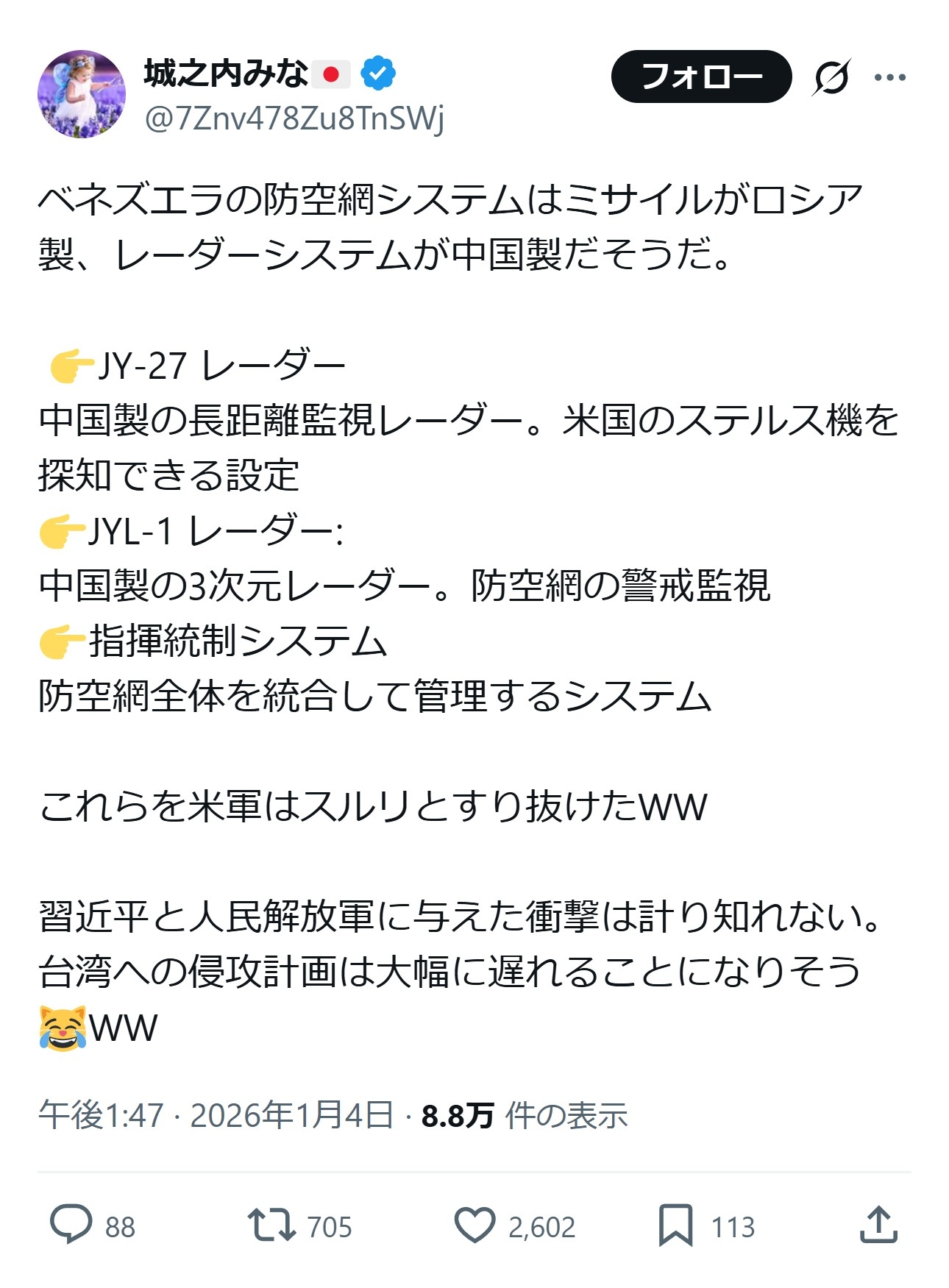Viewport: 949px width, 1288px height.
Task: Open the Grok icon beside フォロー
Action: 831,77
